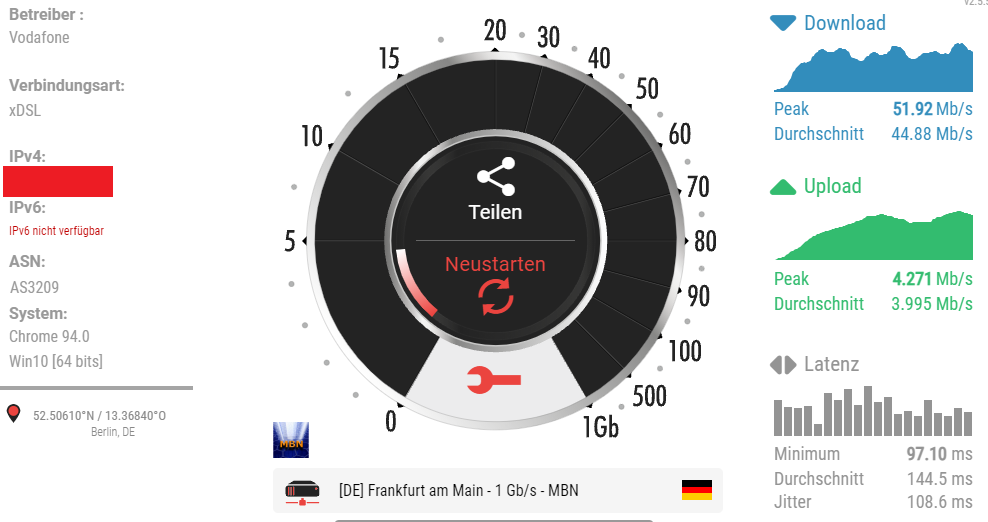
Task: Select the Frankfurt am Main MBN server
Action: tap(497, 490)
